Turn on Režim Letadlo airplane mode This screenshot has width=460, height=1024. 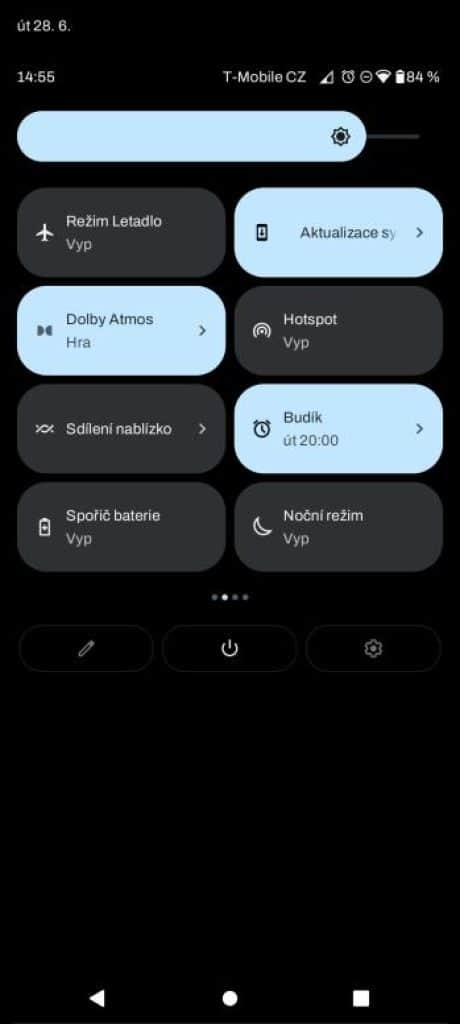point(122,232)
